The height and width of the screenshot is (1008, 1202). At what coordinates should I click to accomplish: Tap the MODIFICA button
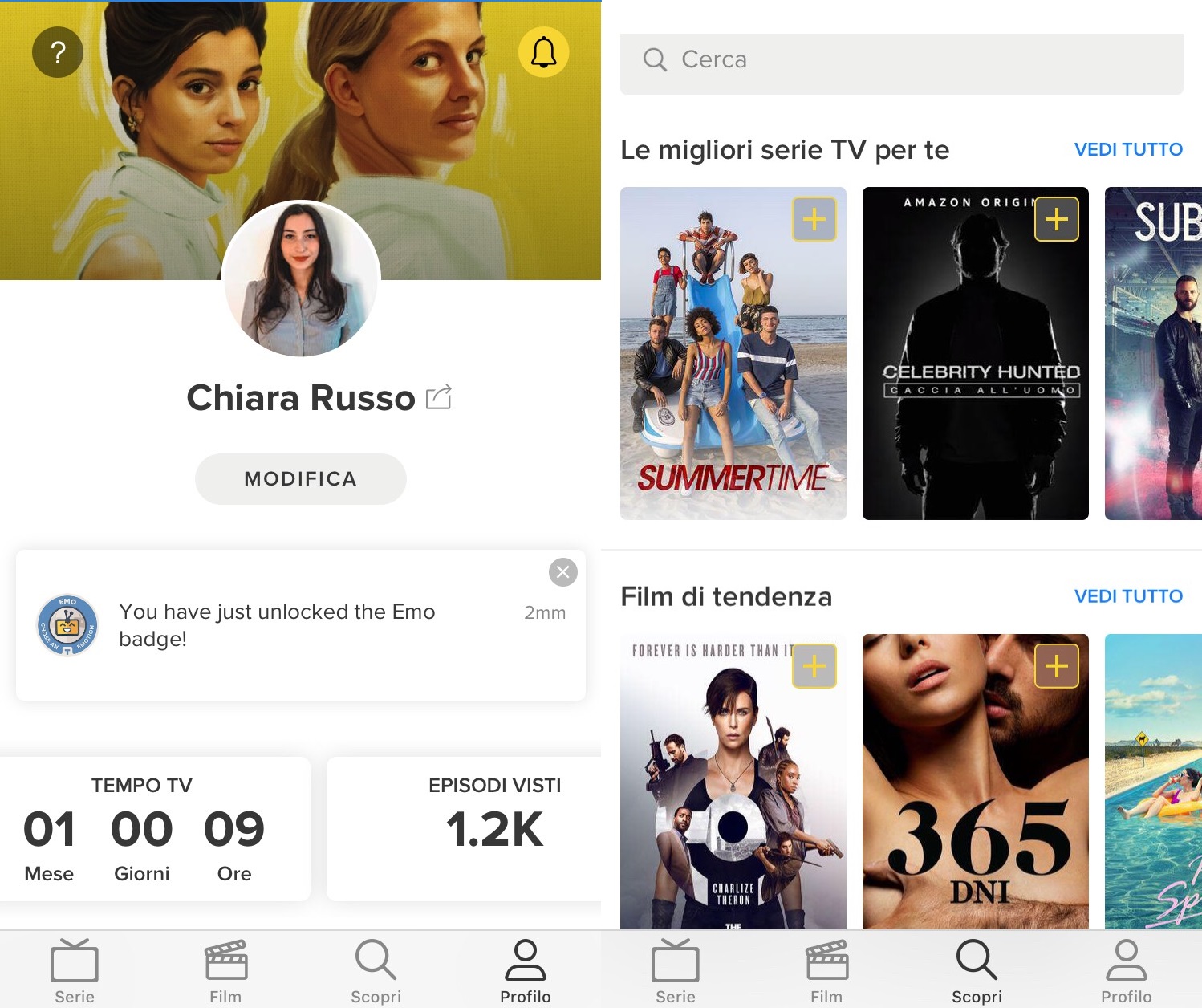pyautogui.click(x=300, y=479)
